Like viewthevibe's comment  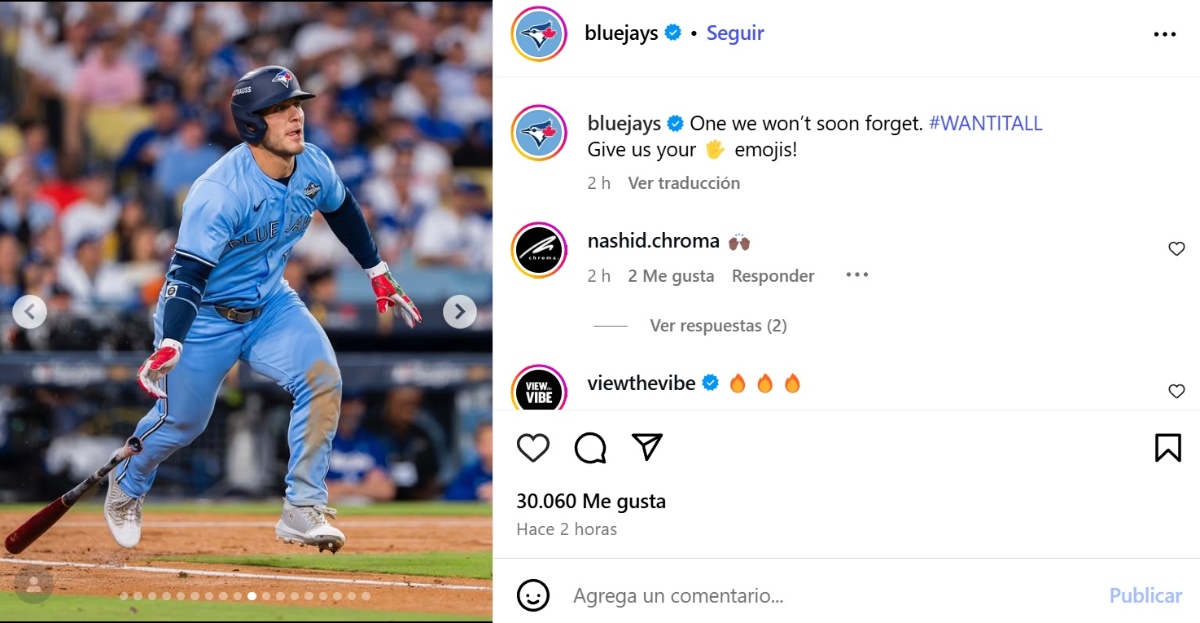pos(1176,391)
